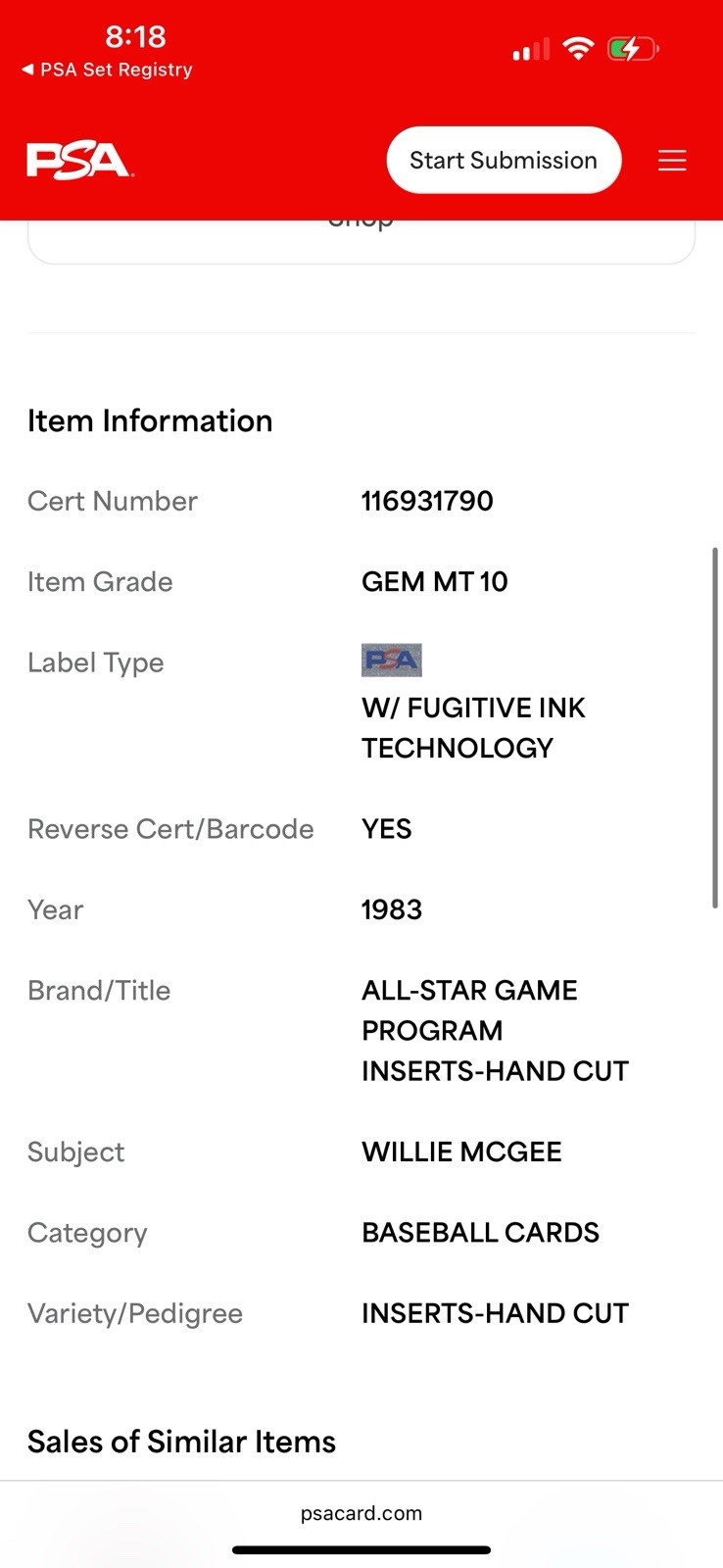Go to the PSA home logo
This screenshot has width=723, height=1568.
click(x=78, y=161)
